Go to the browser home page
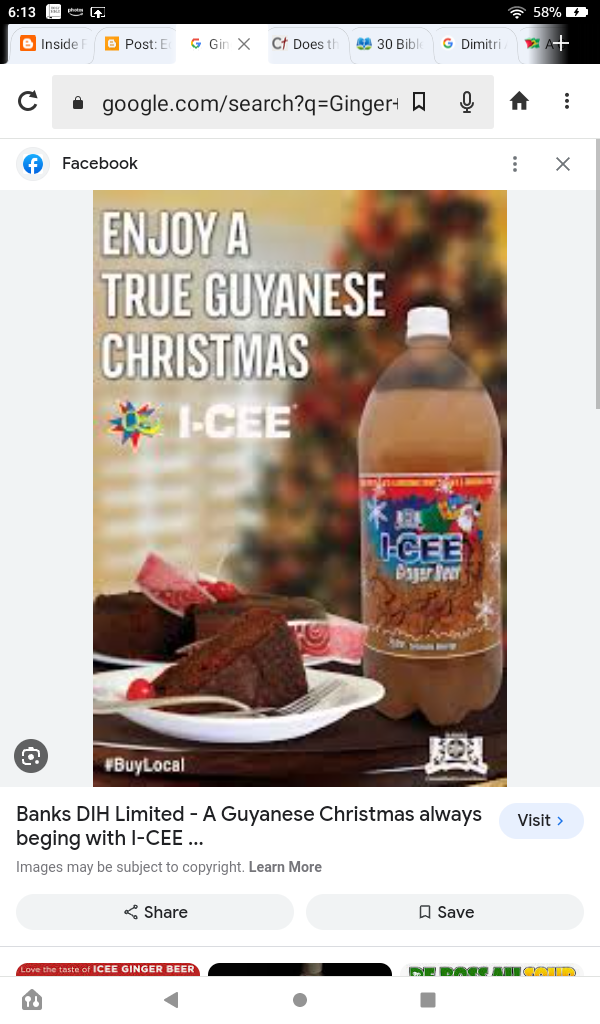600x1024 pixels. click(519, 101)
